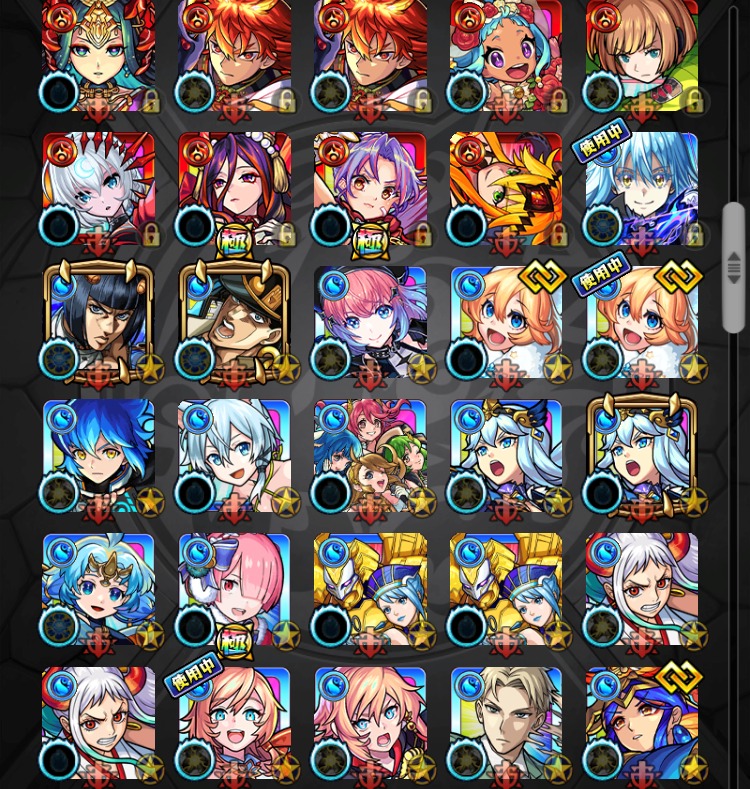Tap the scrollbar handle on the right
Image resolution: width=750 pixels, height=789 pixels.
pos(734,267)
